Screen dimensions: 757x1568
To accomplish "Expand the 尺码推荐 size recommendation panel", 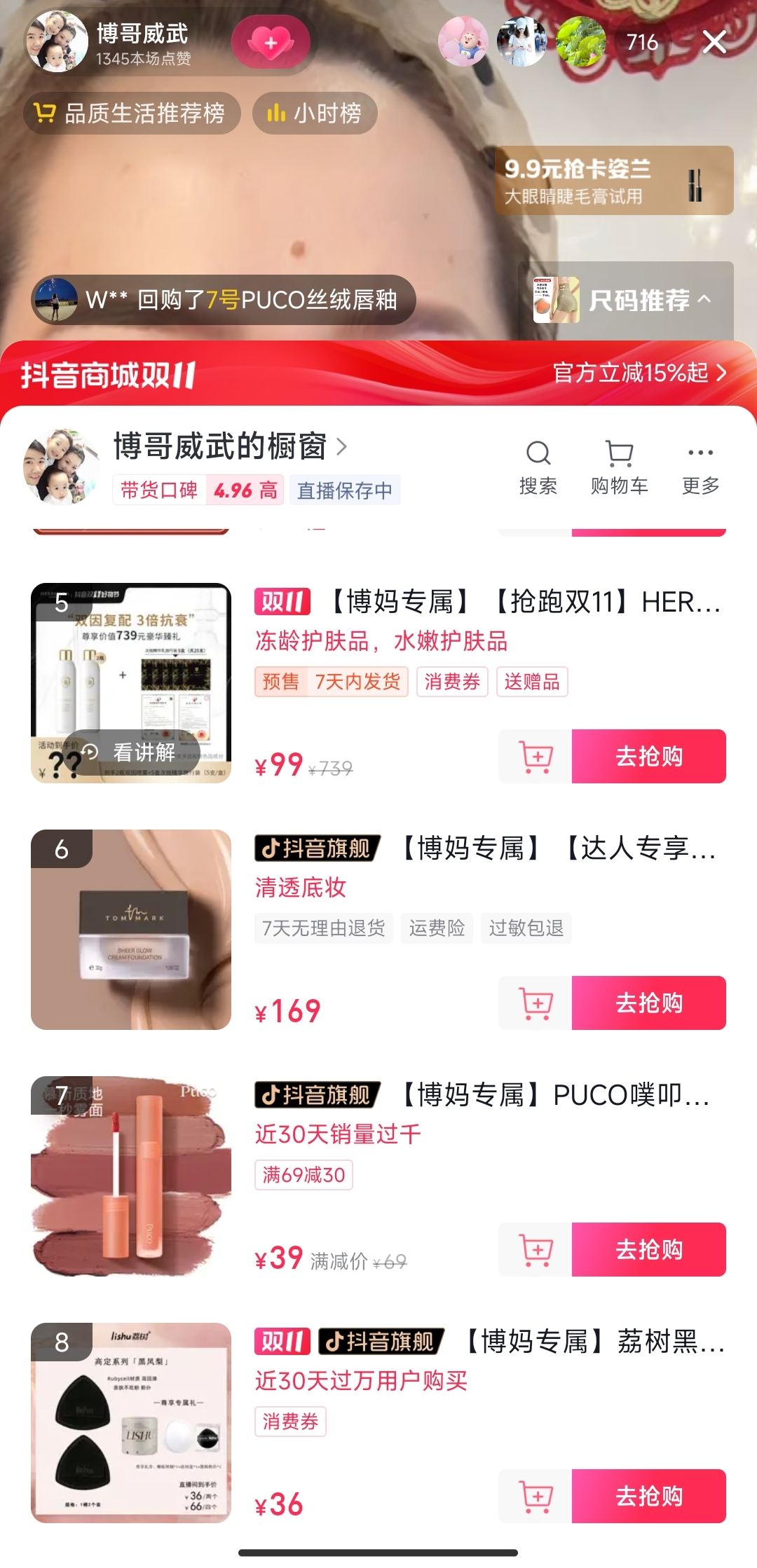I will click(626, 300).
